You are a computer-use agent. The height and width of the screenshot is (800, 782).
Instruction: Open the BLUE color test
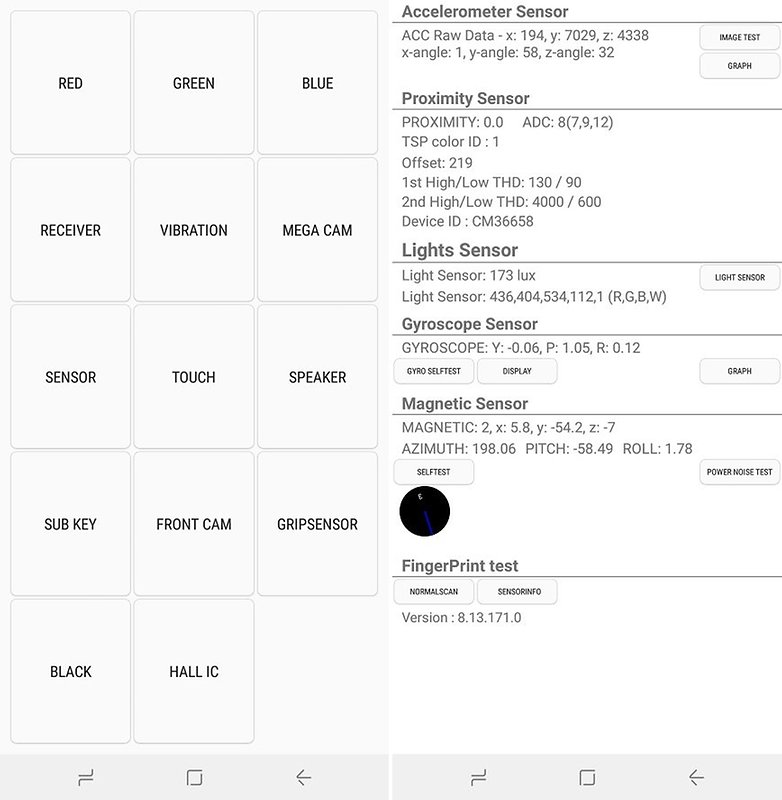coord(317,83)
